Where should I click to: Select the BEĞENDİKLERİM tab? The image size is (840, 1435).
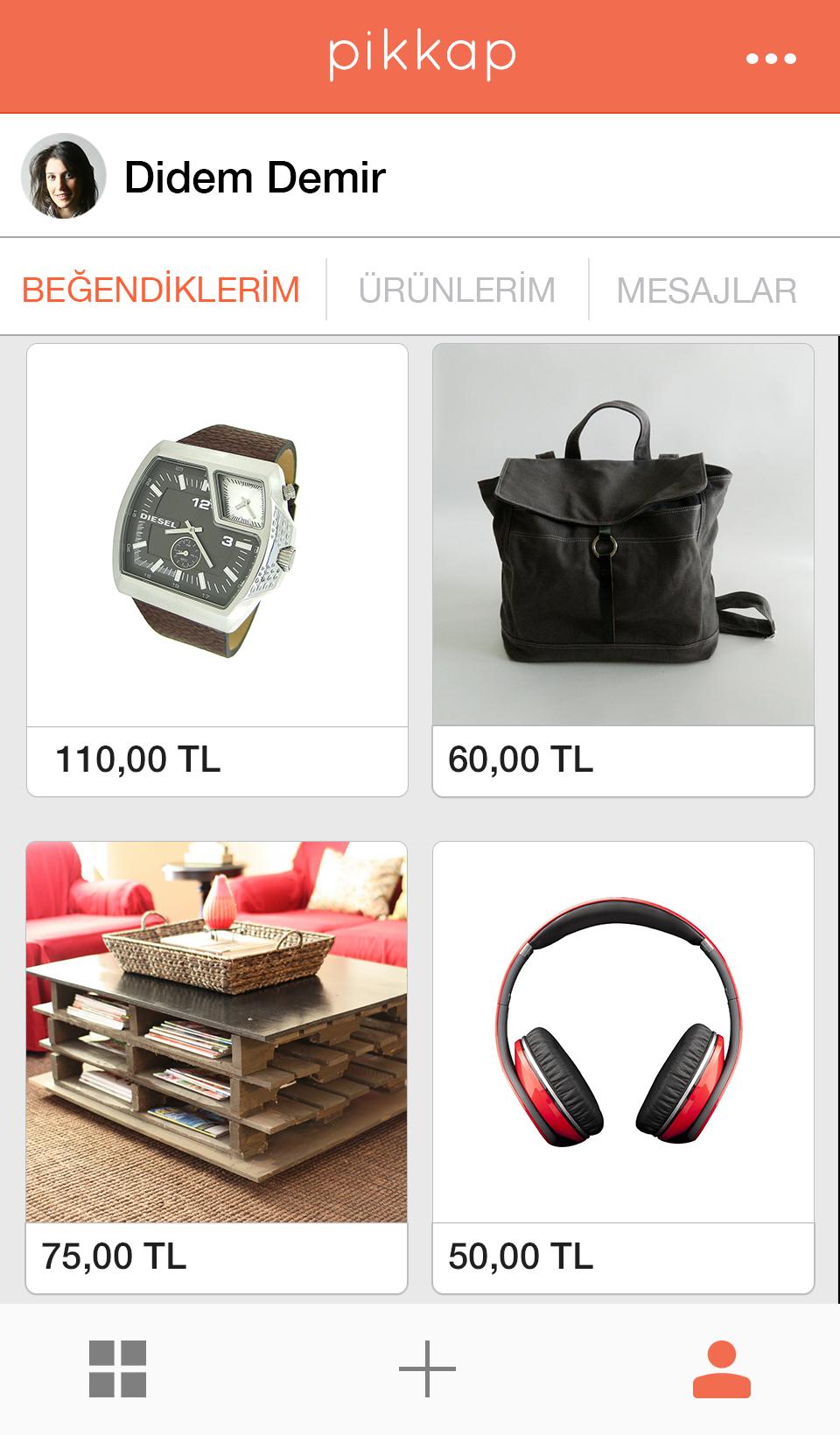pos(161,290)
